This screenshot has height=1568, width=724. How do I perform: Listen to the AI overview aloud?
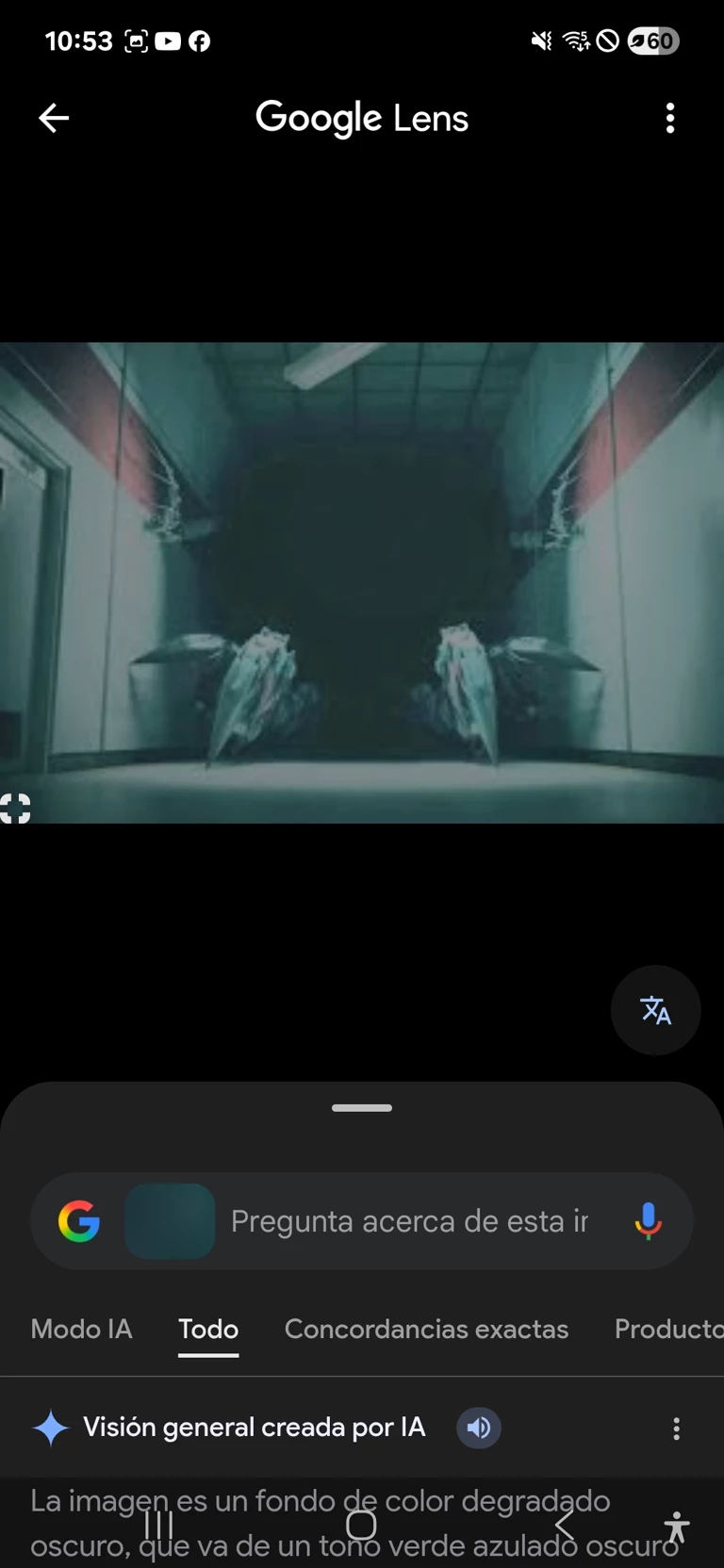[x=479, y=1428]
